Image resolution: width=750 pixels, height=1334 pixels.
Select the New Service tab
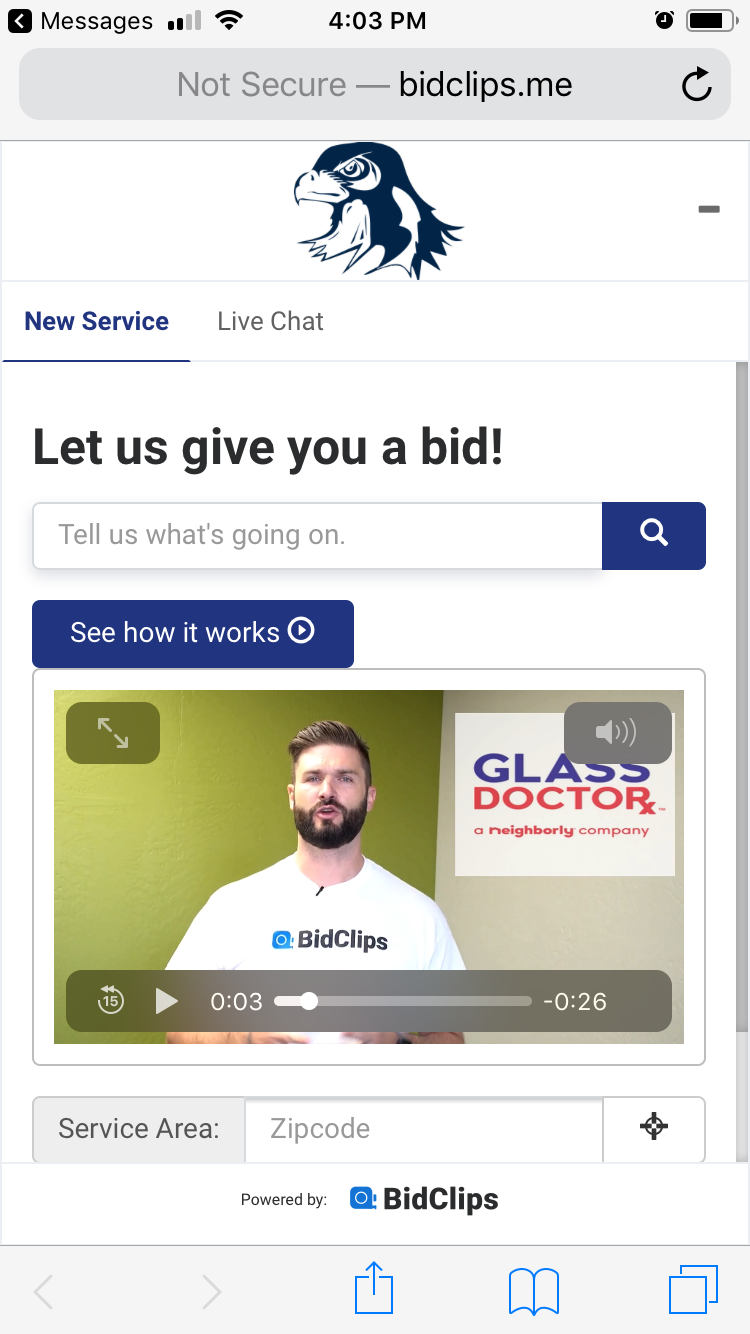97,321
